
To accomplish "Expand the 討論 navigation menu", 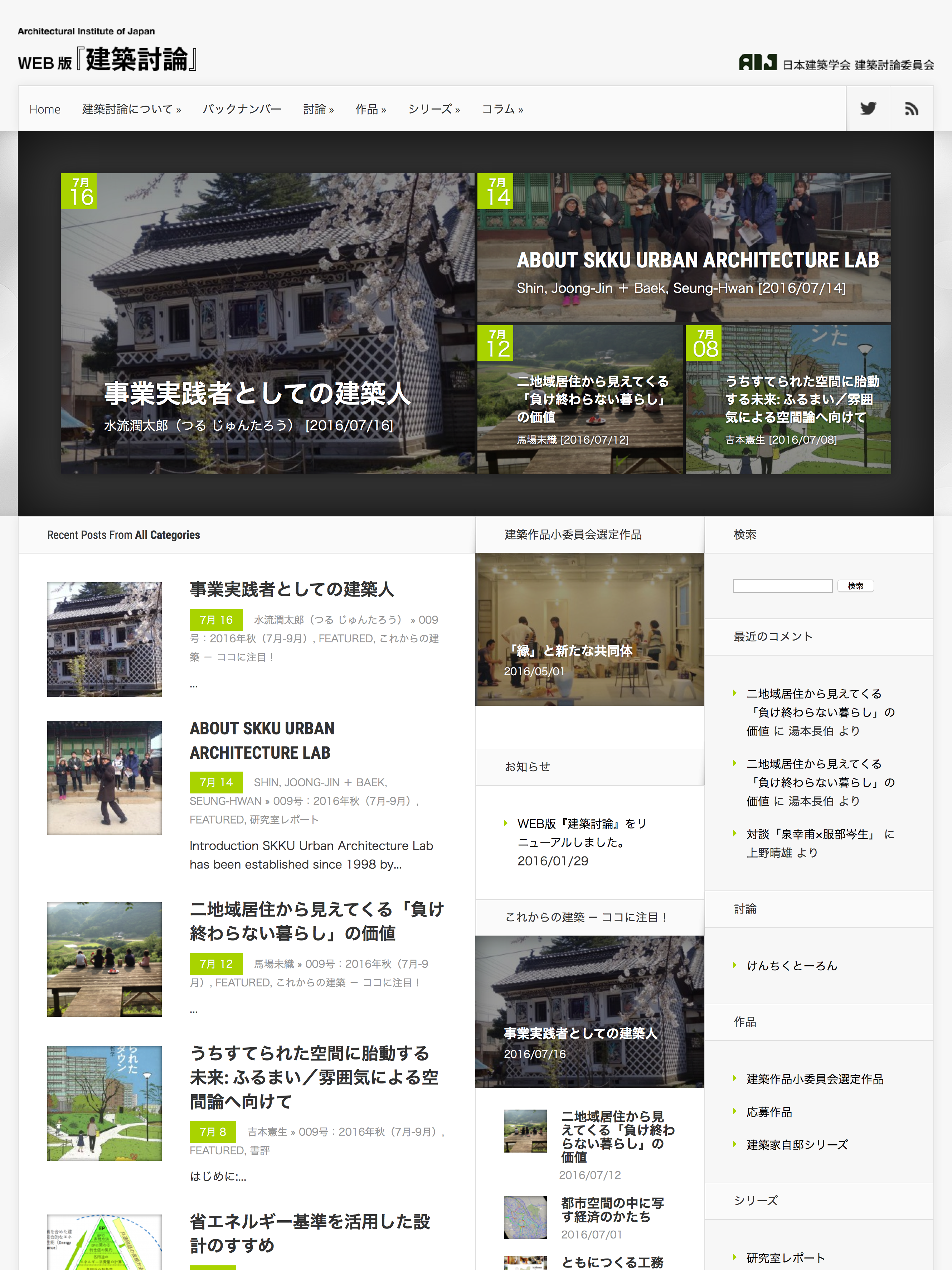I will tap(318, 109).
